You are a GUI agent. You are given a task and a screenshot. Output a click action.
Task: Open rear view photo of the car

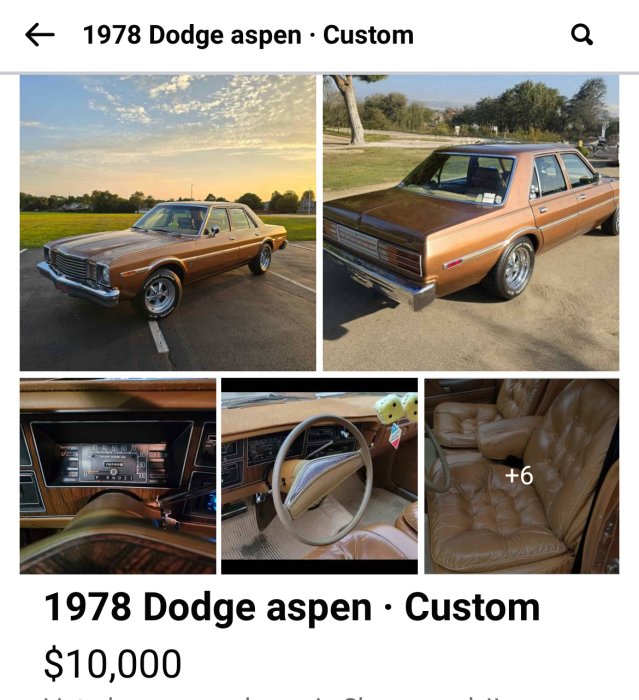coord(471,223)
